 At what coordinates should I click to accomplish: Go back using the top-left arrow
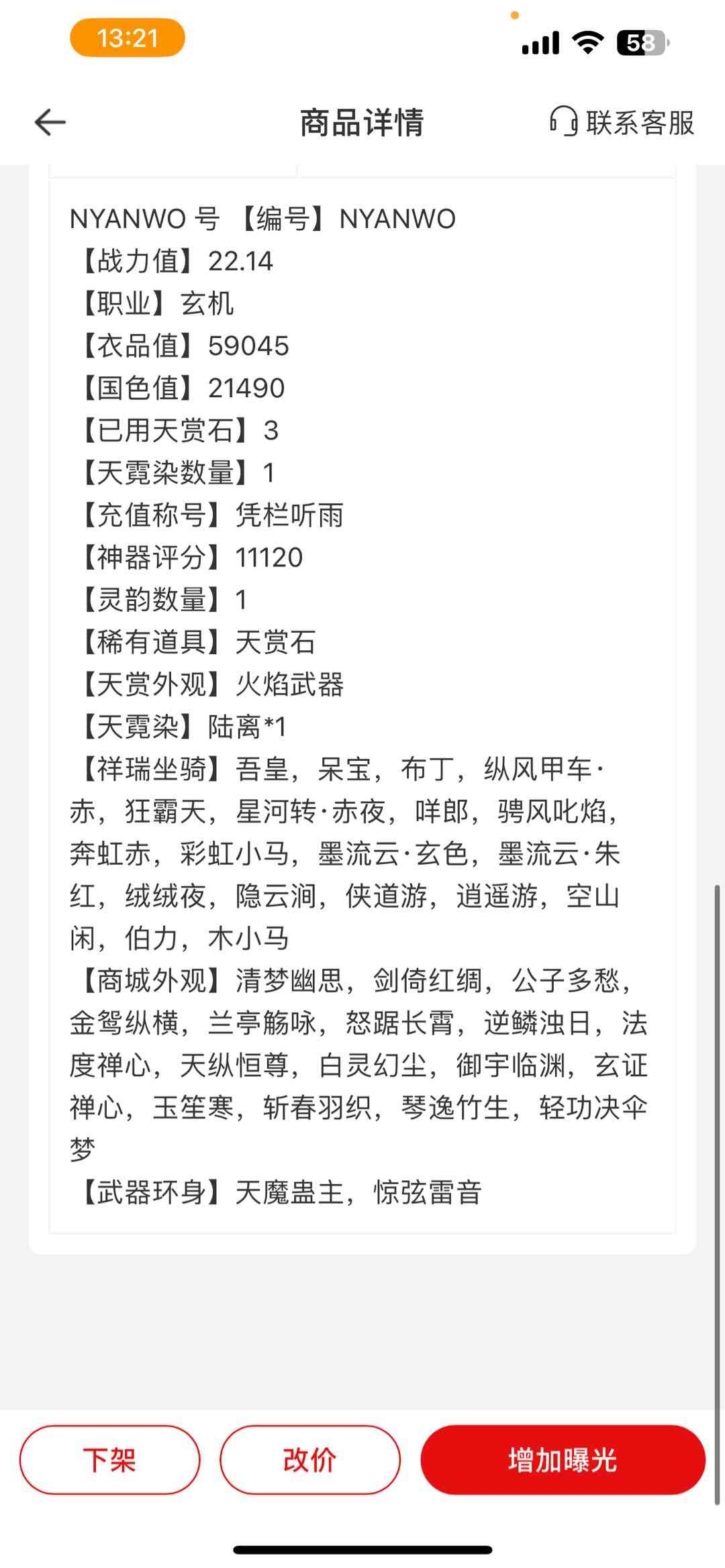click(x=50, y=123)
